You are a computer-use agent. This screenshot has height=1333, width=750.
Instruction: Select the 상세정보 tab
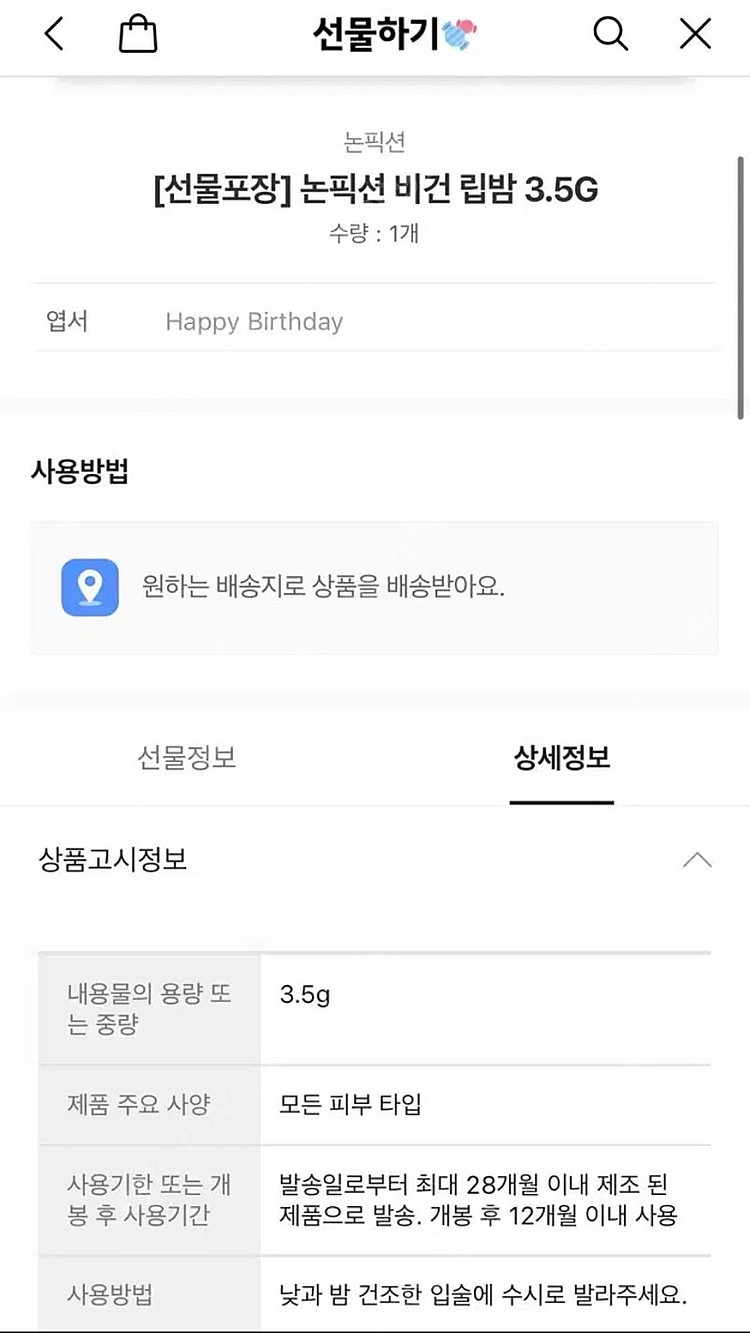(562, 759)
